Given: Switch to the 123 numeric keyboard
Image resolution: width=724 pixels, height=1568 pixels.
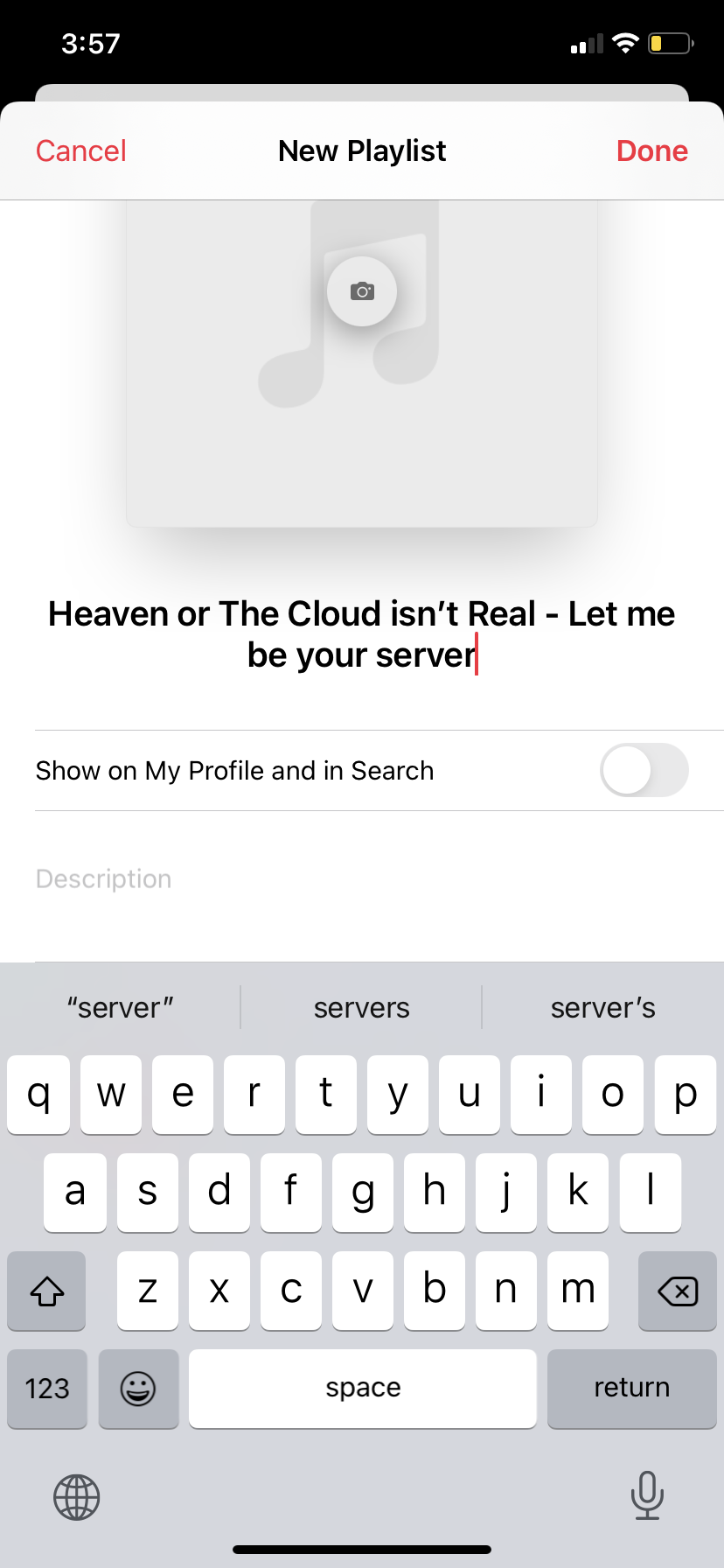Looking at the screenshot, I should click(47, 1389).
